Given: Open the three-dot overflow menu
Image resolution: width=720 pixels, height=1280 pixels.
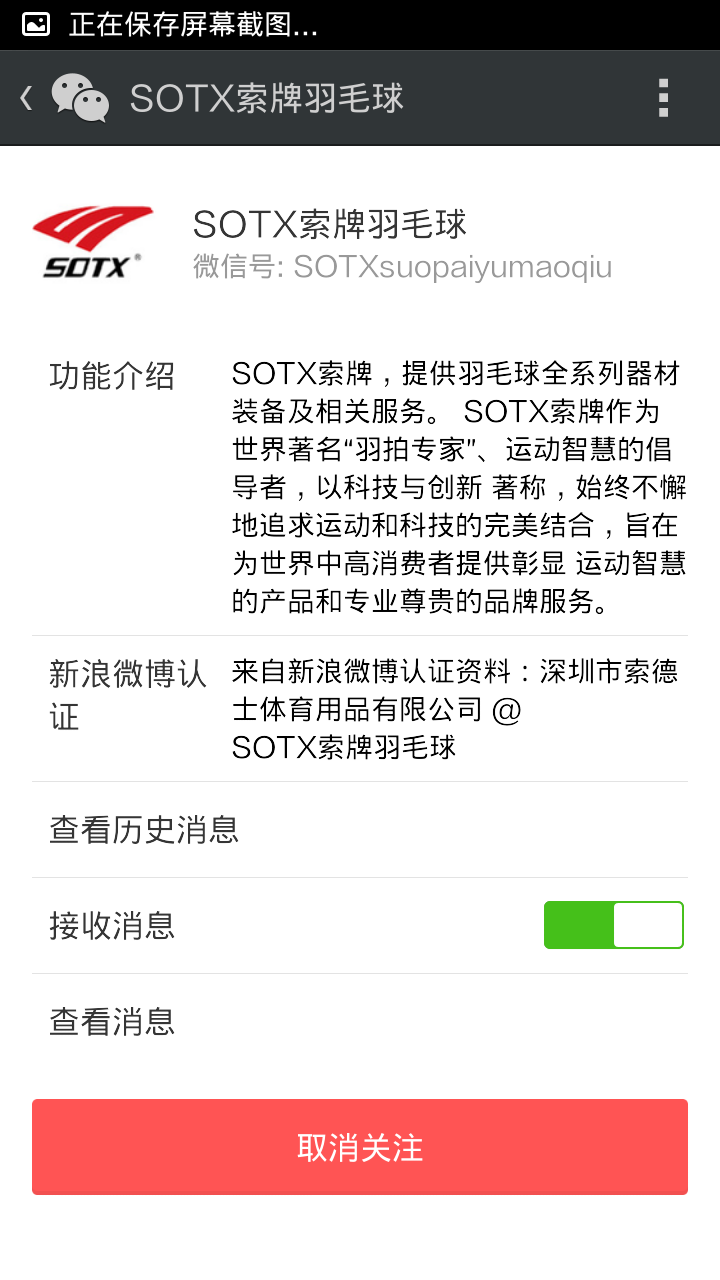Looking at the screenshot, I should pos(663,98).
